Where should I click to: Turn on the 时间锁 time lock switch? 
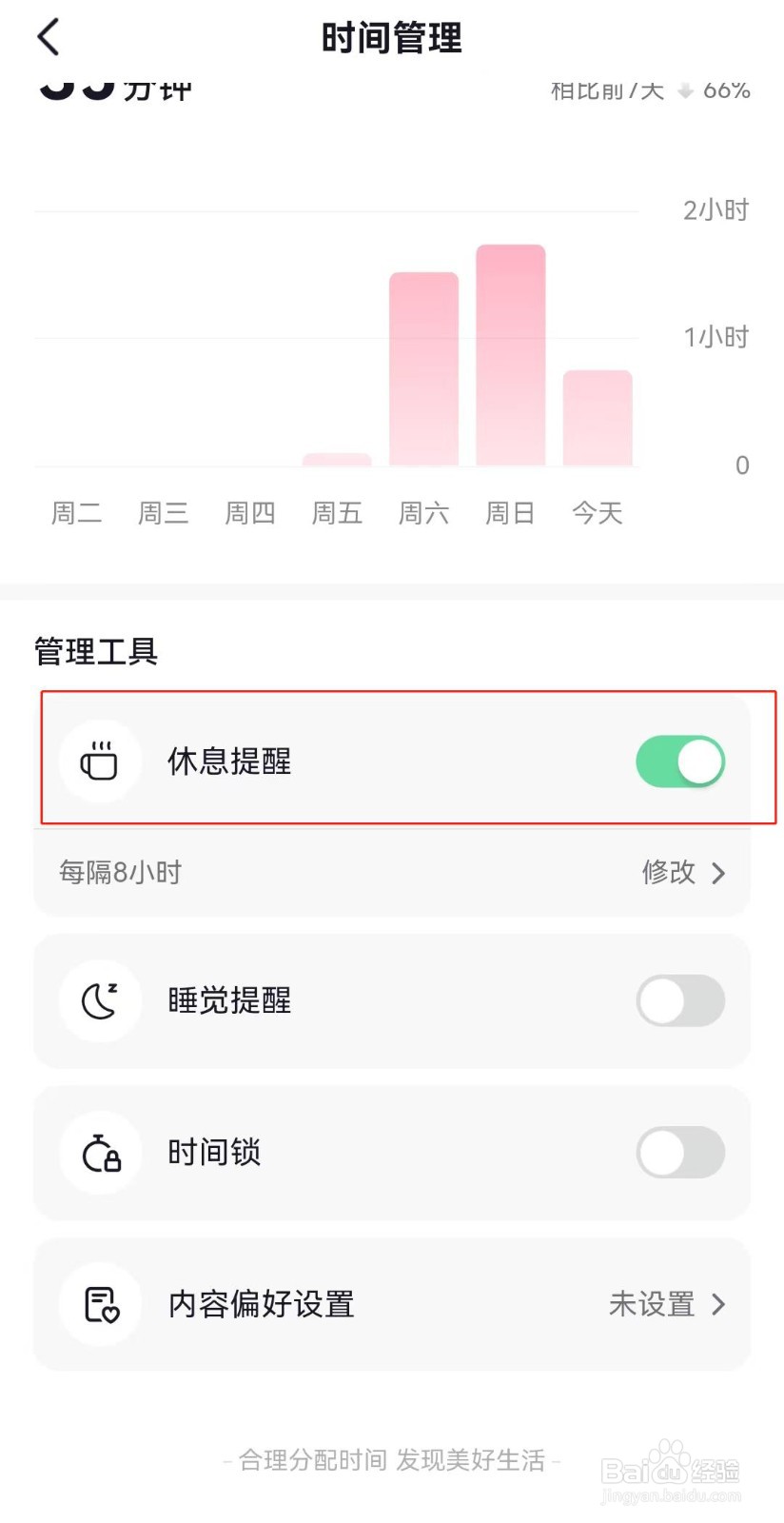pos(679,1153)
